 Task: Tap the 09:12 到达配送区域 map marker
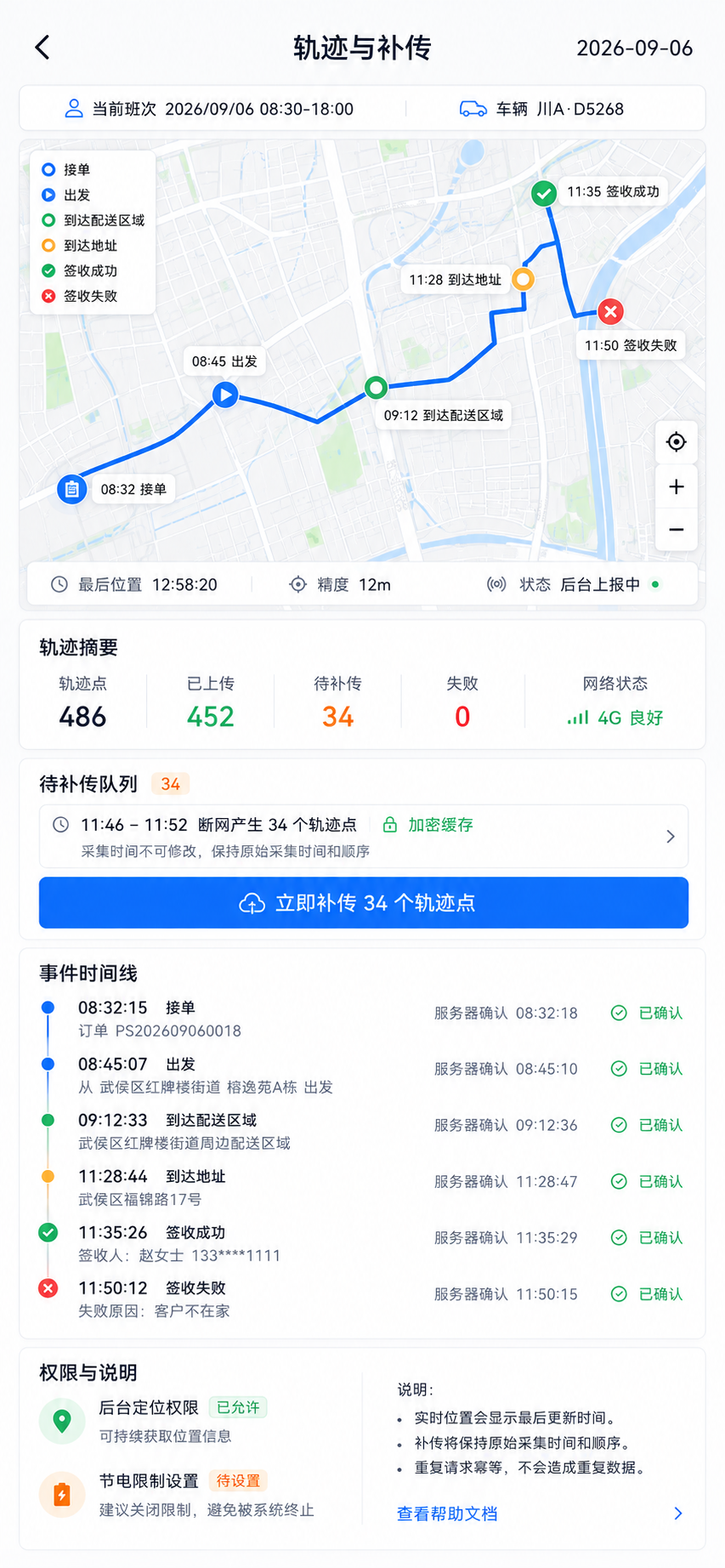(x=376, y=388)
